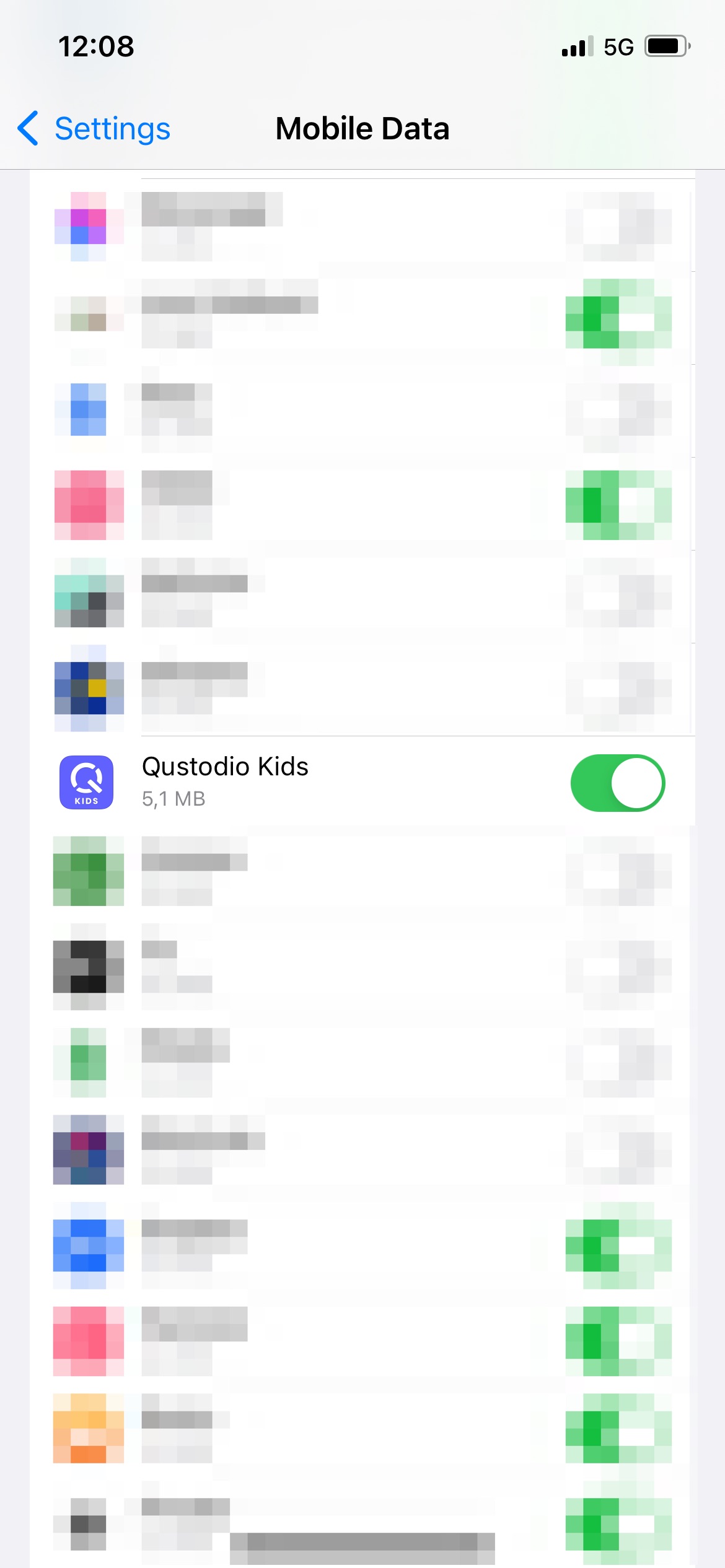
Task: Tap the 5G indicator in the status bar
Action: (617, 46)
